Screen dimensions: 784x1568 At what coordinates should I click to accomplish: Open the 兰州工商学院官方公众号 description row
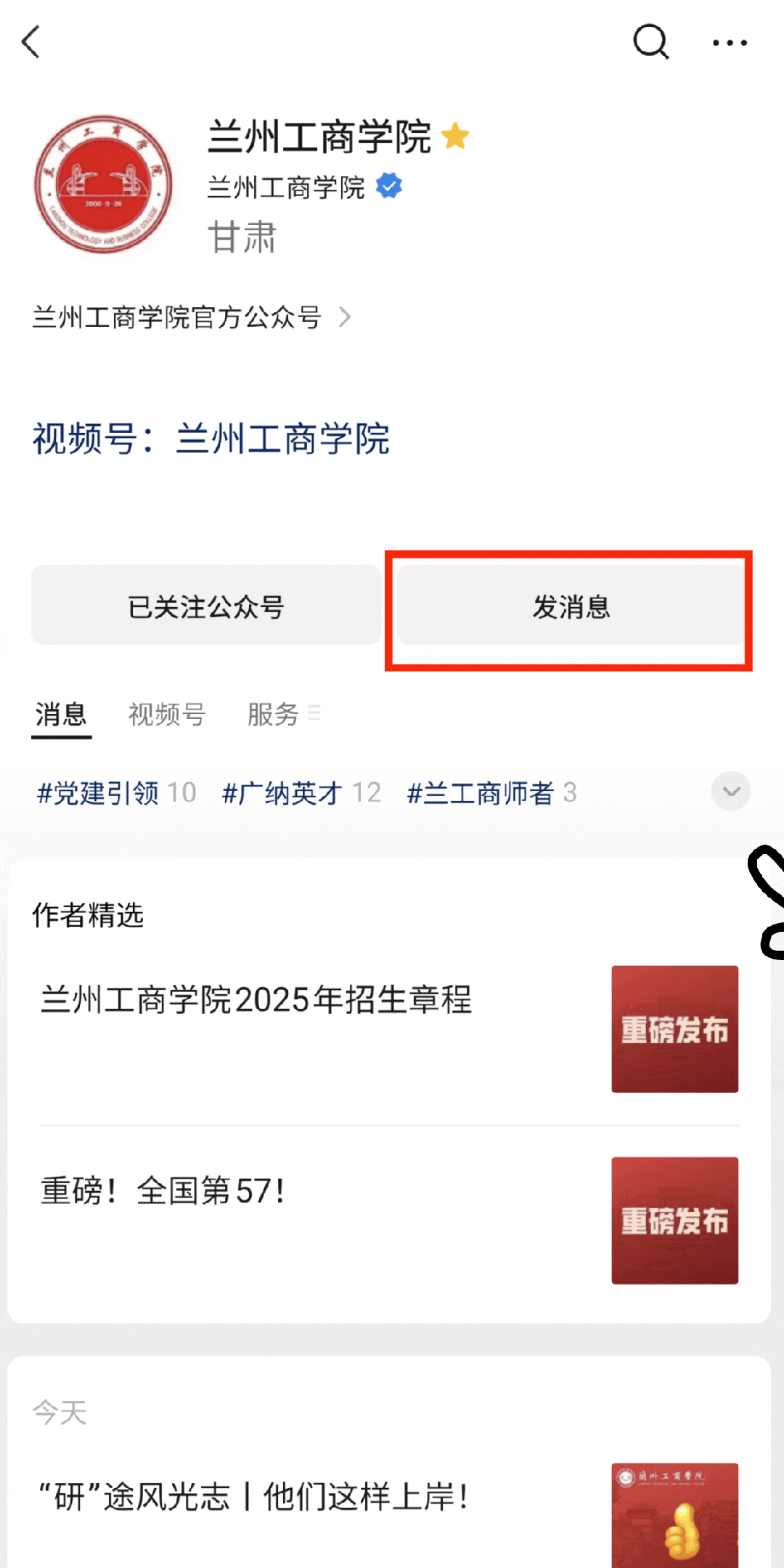point(192,317)
